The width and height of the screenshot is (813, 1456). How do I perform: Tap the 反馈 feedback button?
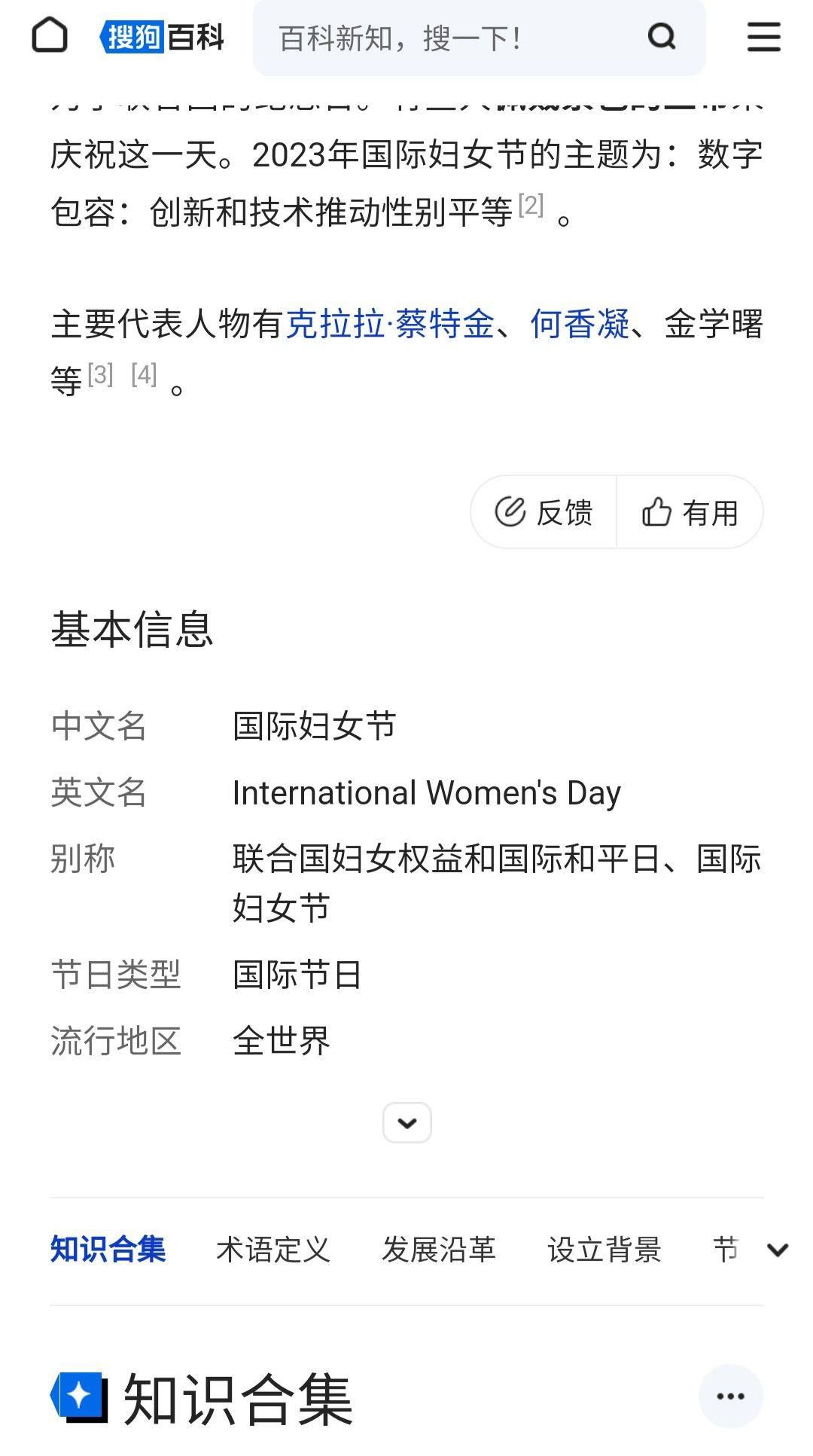(544, 512)
